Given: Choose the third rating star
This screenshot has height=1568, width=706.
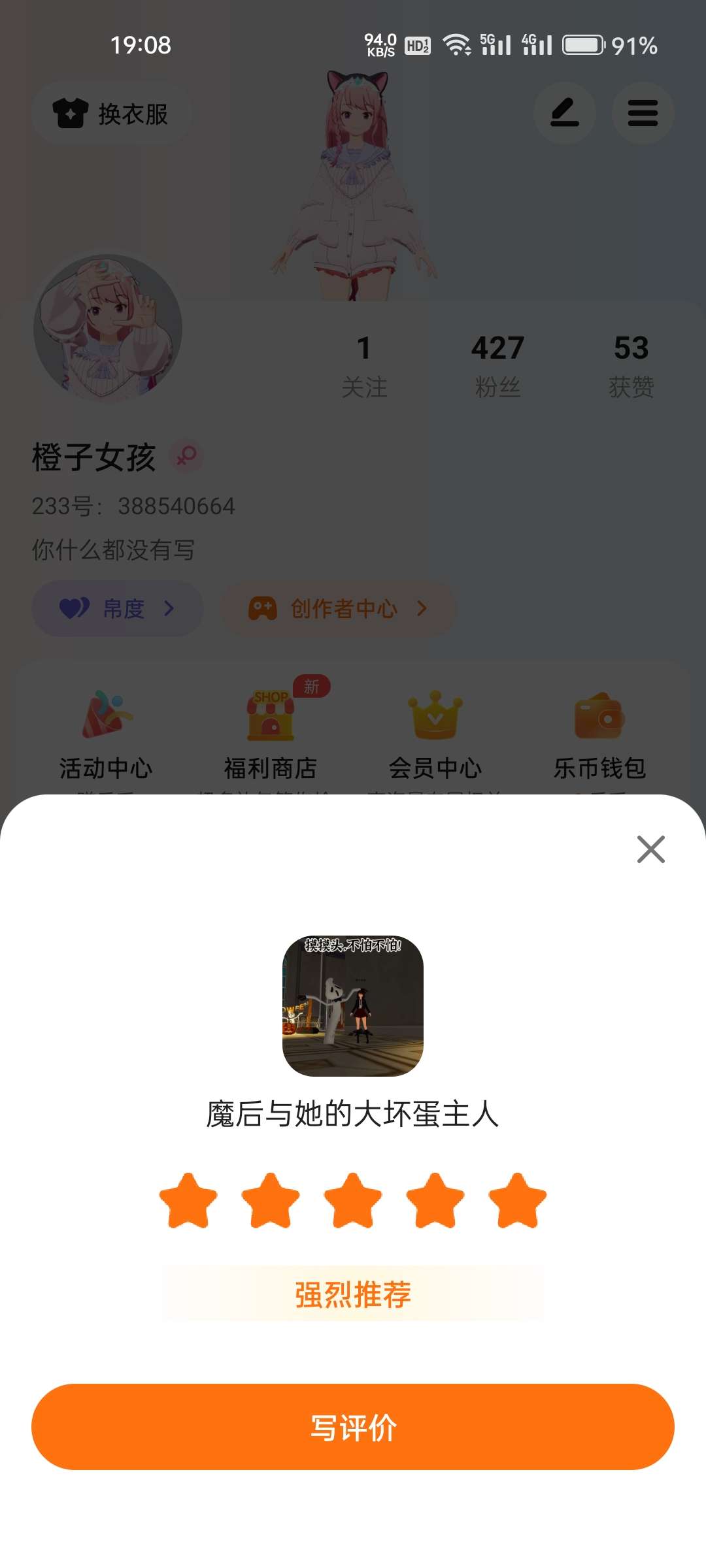Looking at the screenshot, I should (x=353, y=1201).
